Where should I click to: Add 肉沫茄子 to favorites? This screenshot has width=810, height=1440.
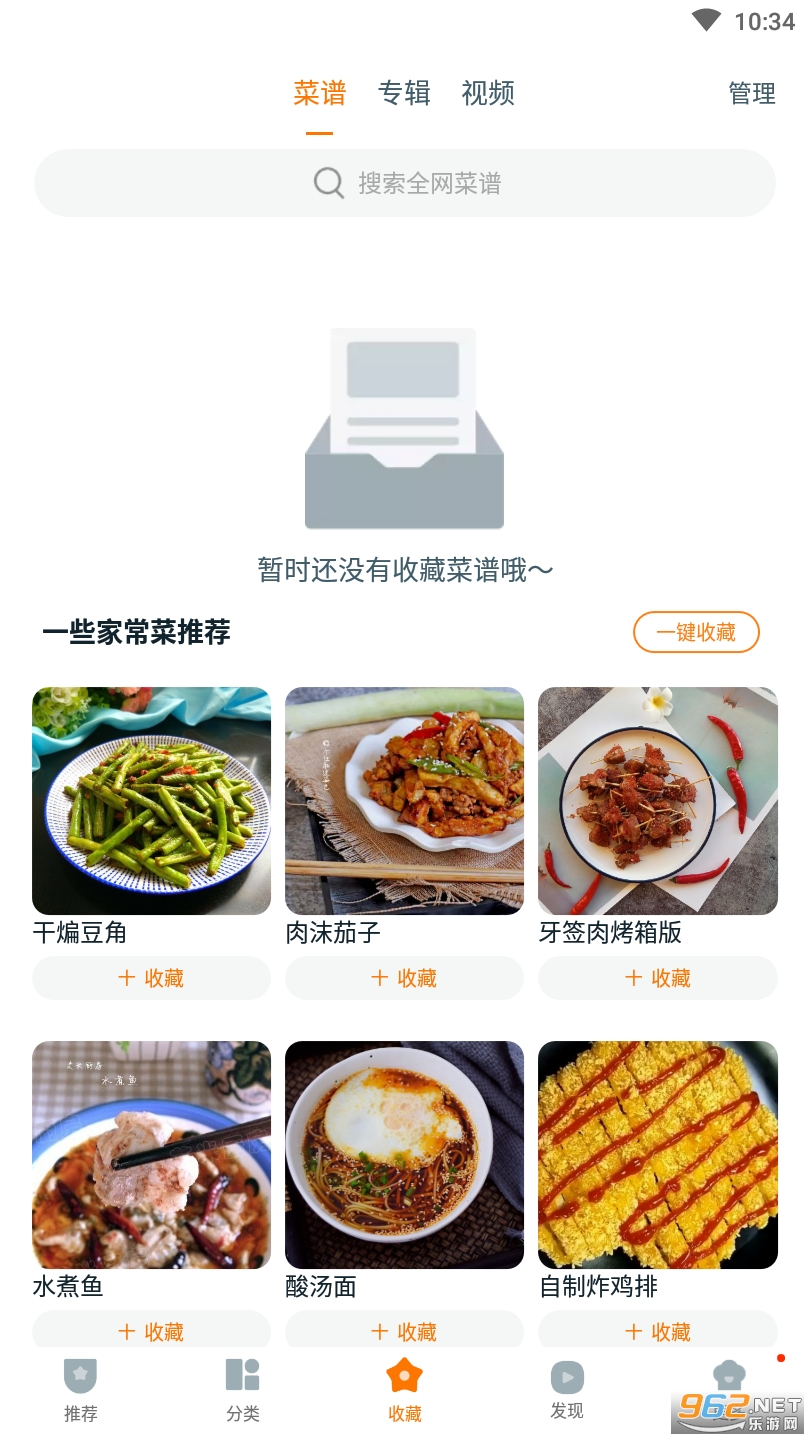pyautogui.click(x=404, y=978)
